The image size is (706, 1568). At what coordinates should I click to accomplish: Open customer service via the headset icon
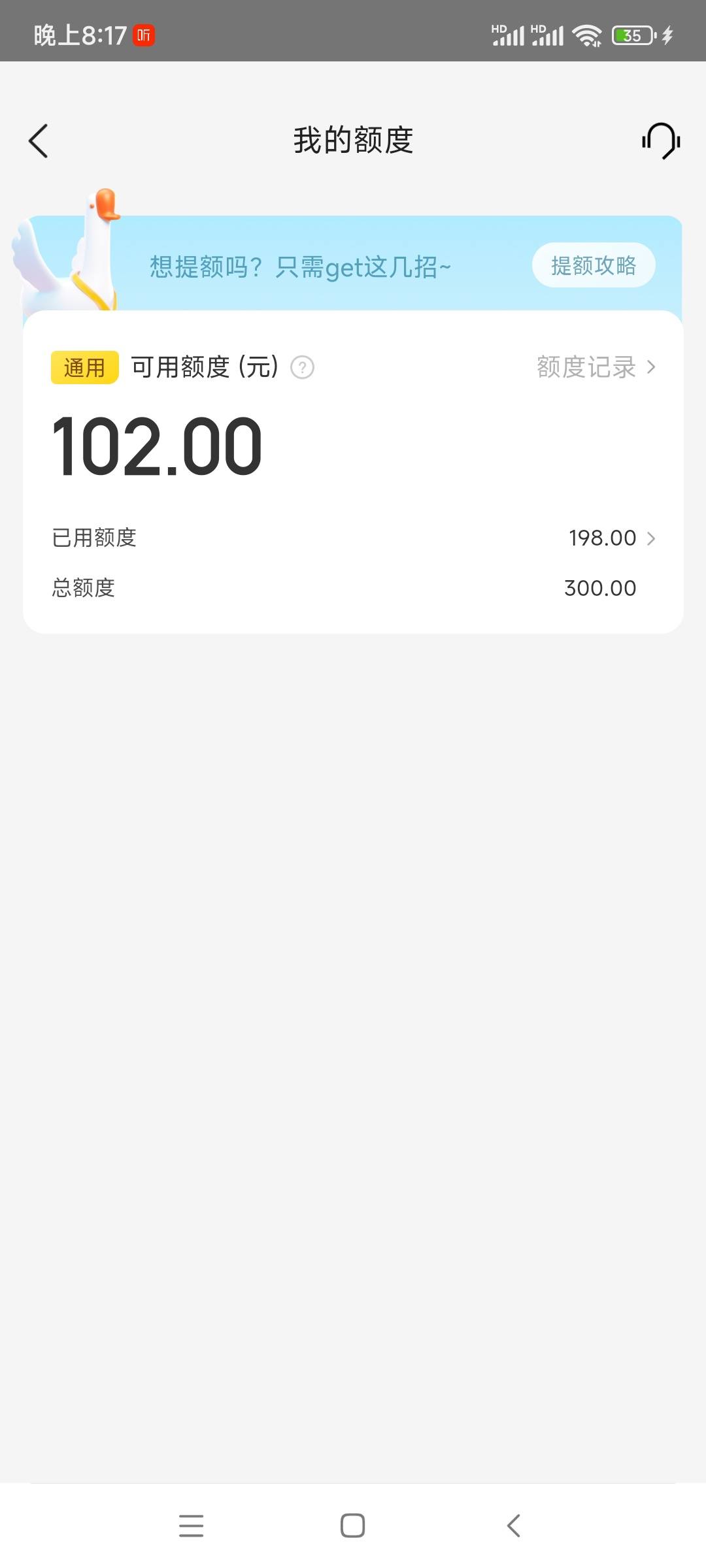tap(660, 139)
